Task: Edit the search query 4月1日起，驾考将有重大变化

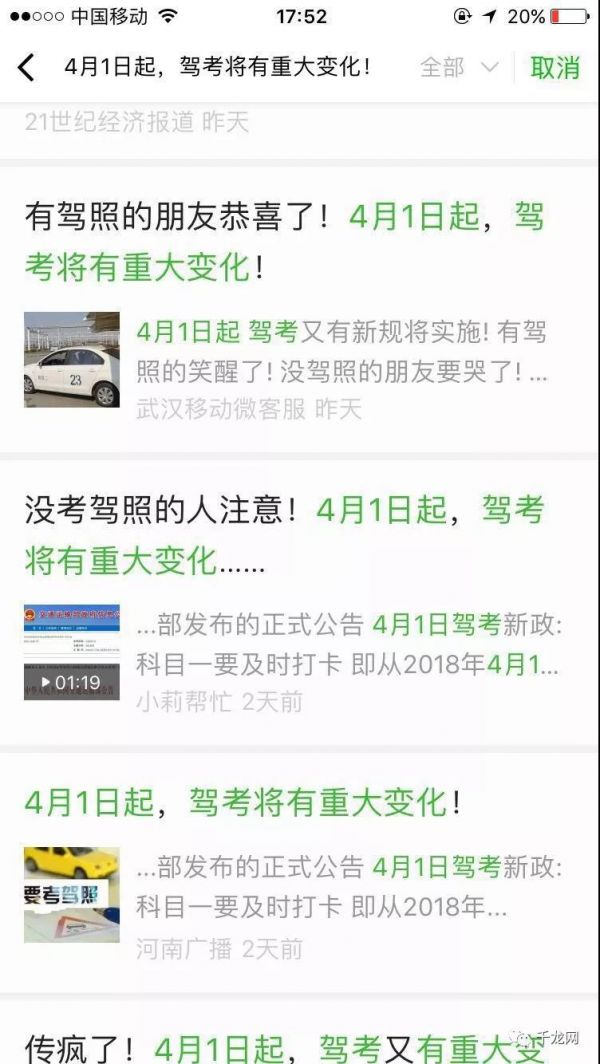Action: tap(218, 68)
